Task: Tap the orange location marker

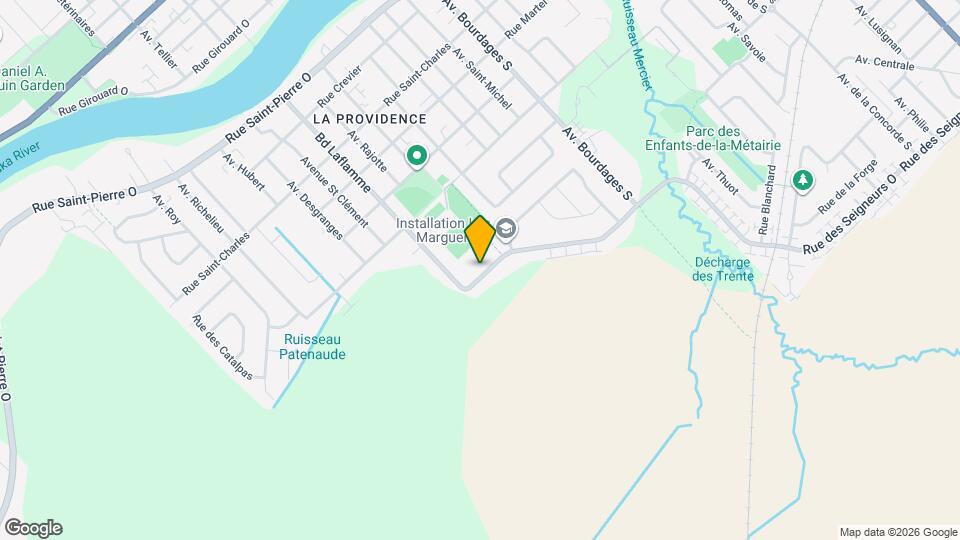Action: click(480, 239)
